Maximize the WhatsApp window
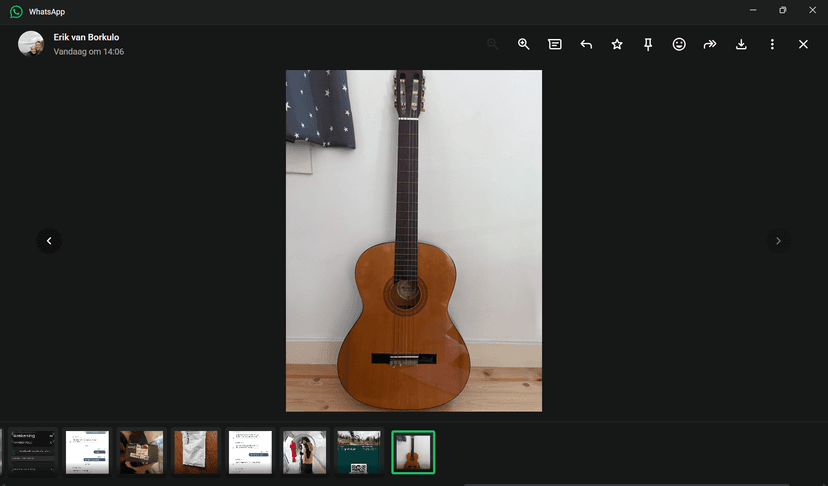 tap(782, 10)
